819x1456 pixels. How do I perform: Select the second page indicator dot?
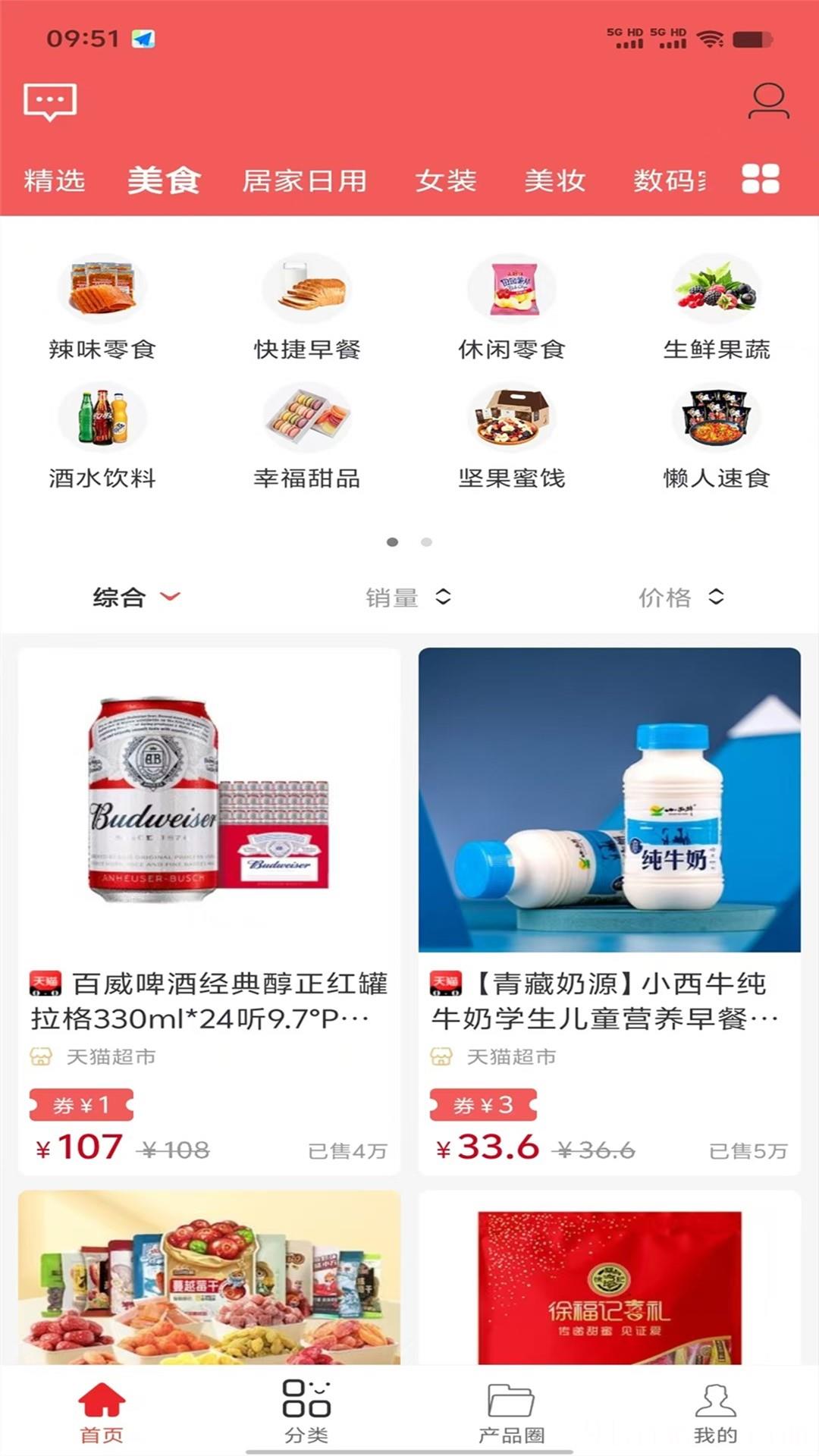pyautogui.click(x=425, y=542)
